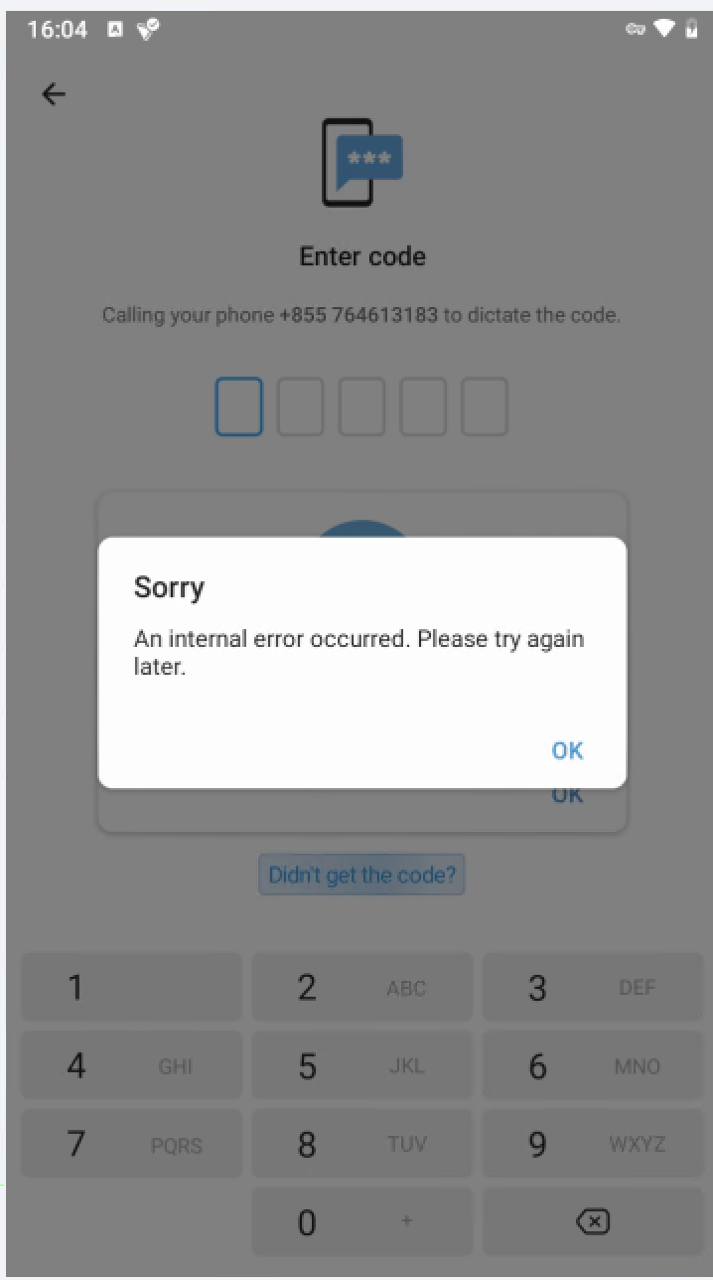Image resolution: width=713 pixels, height=1280 pixels.
Task: Select the first code digit box
Action: (239, 406)
